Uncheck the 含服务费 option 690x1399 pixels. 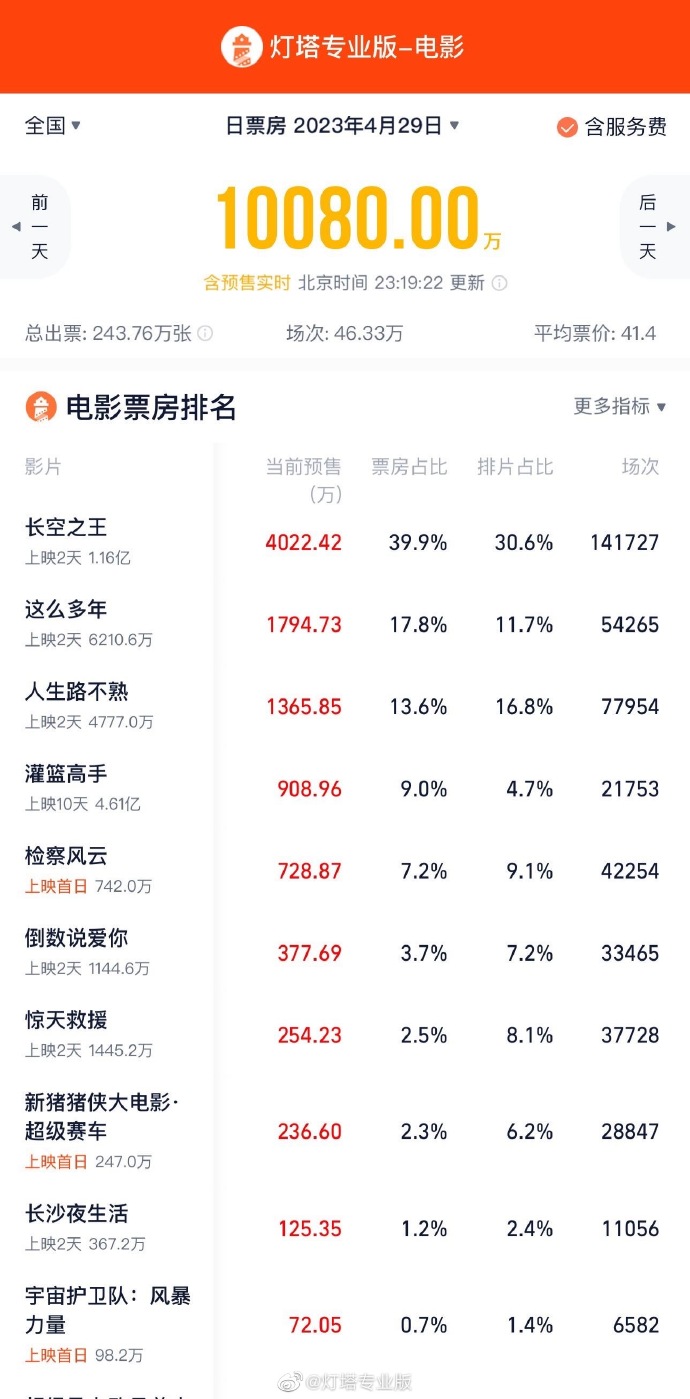tap(567, 127)
